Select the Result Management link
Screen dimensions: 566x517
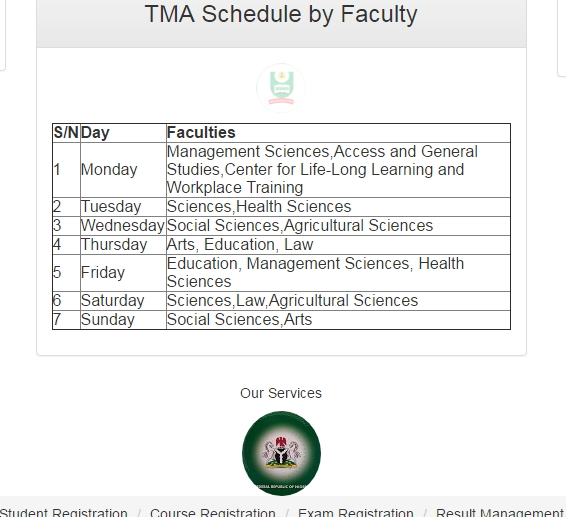(500, 512)
